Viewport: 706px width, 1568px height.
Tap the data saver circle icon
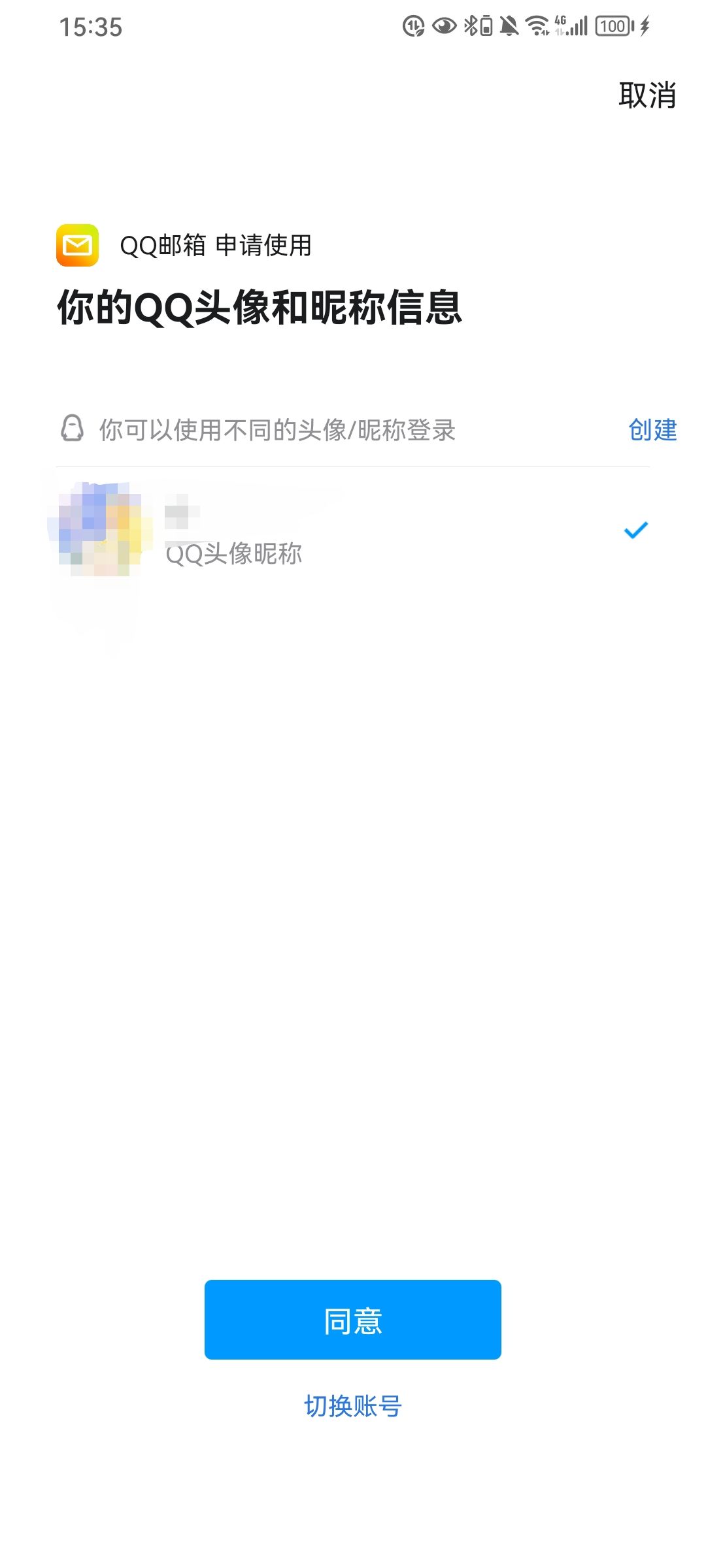click(x=412, y=27)
